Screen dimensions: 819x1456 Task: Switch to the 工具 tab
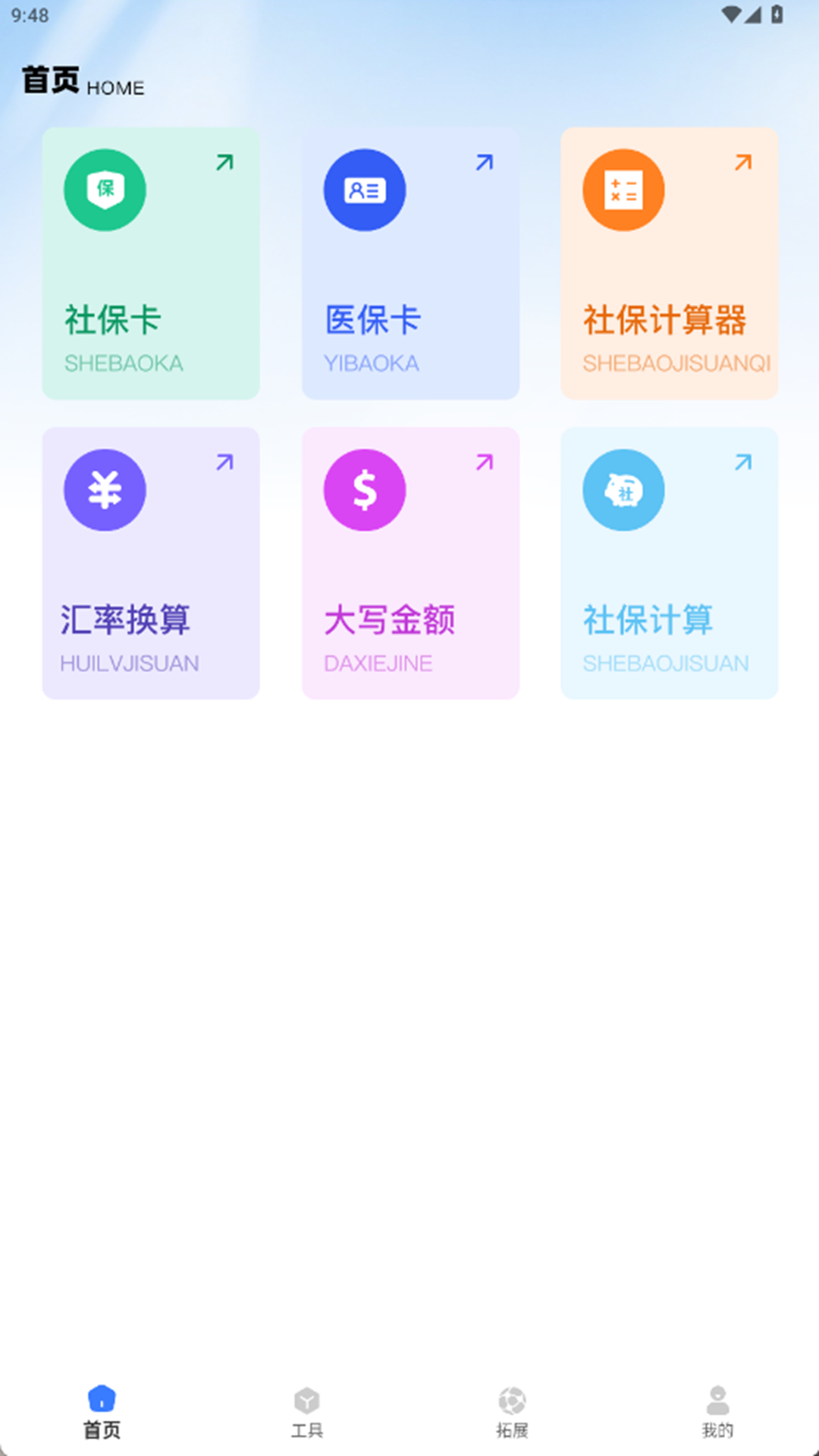(307, 1411)
